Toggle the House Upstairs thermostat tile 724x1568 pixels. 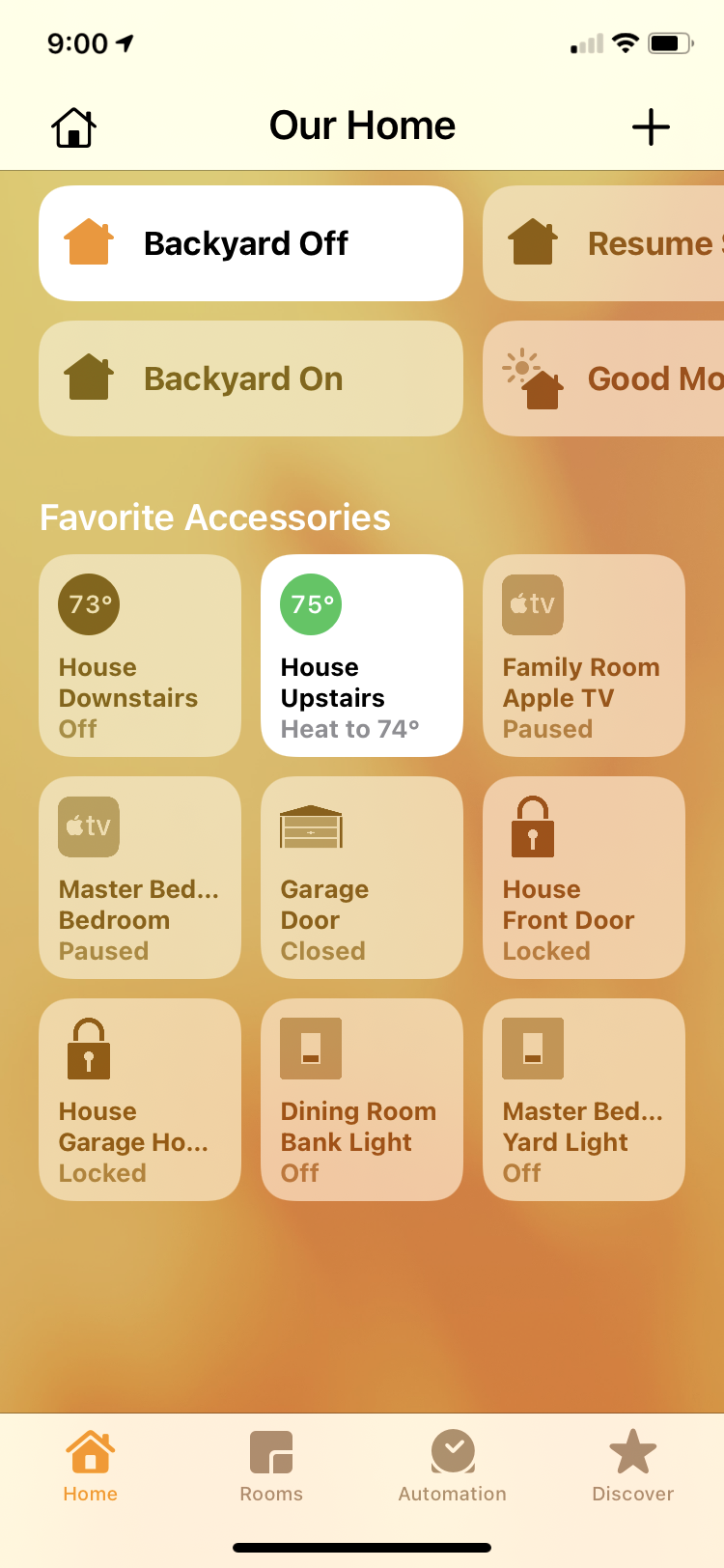(x=362, y=656)
